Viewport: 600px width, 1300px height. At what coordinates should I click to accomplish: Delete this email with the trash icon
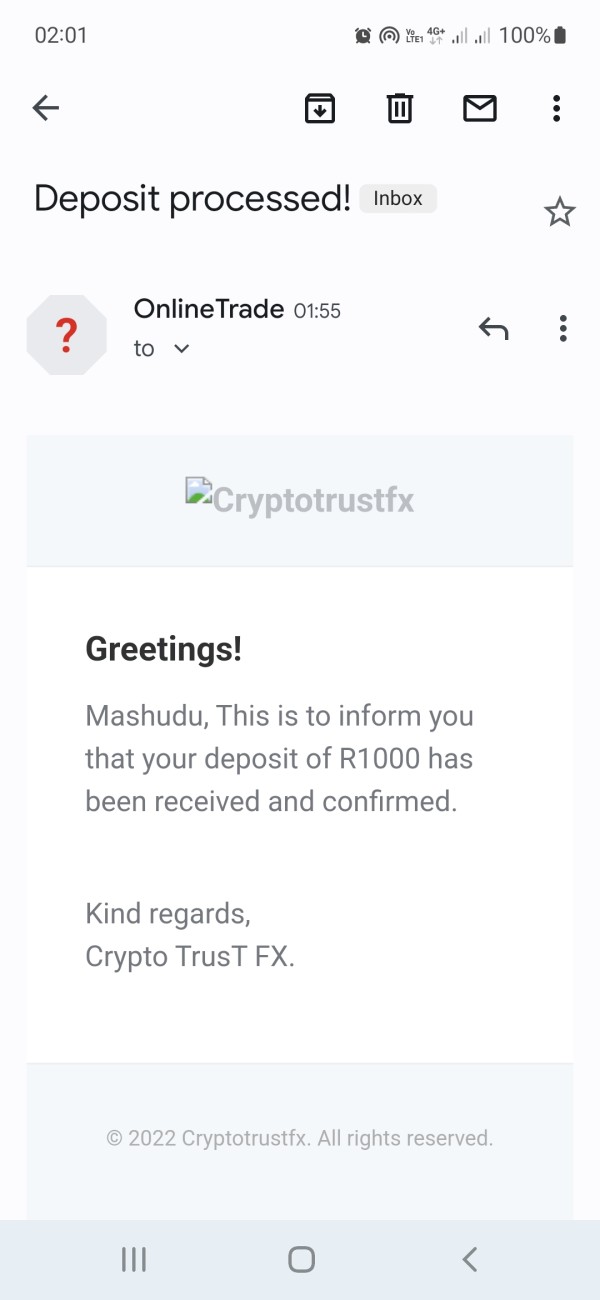pyautogui.click(x=399, y=108)
